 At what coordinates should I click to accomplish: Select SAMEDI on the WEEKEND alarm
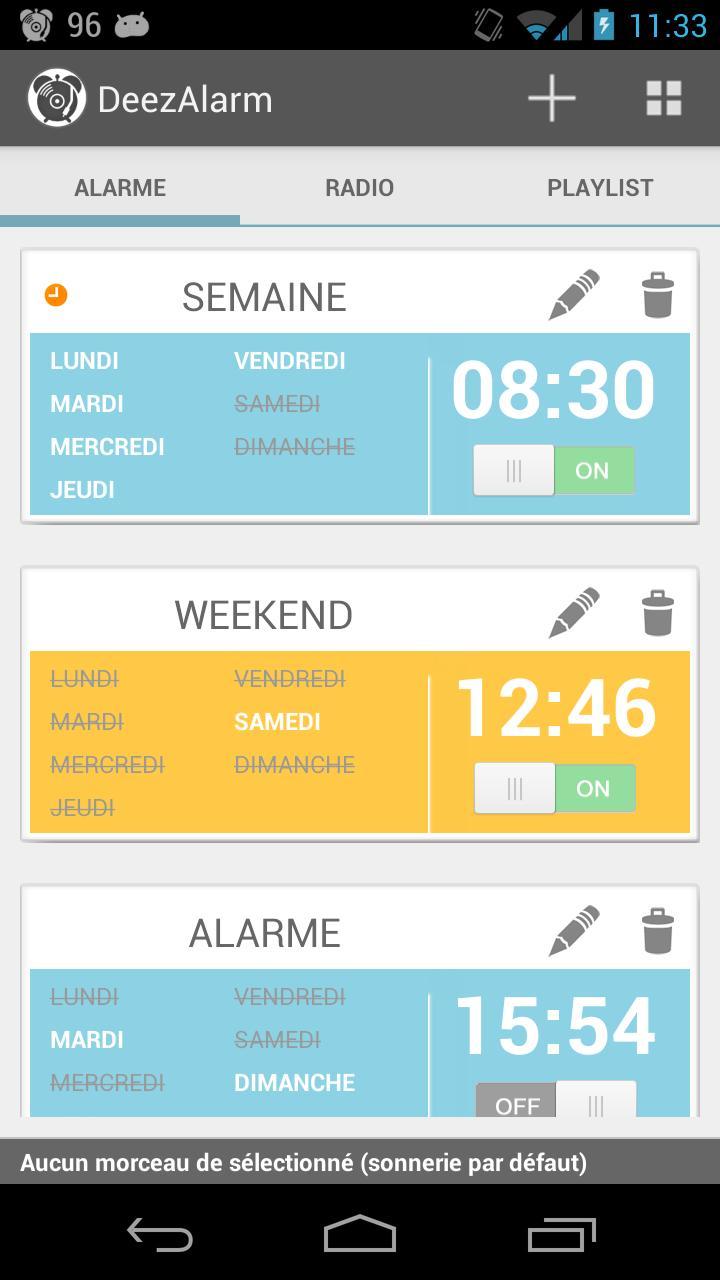277,721
